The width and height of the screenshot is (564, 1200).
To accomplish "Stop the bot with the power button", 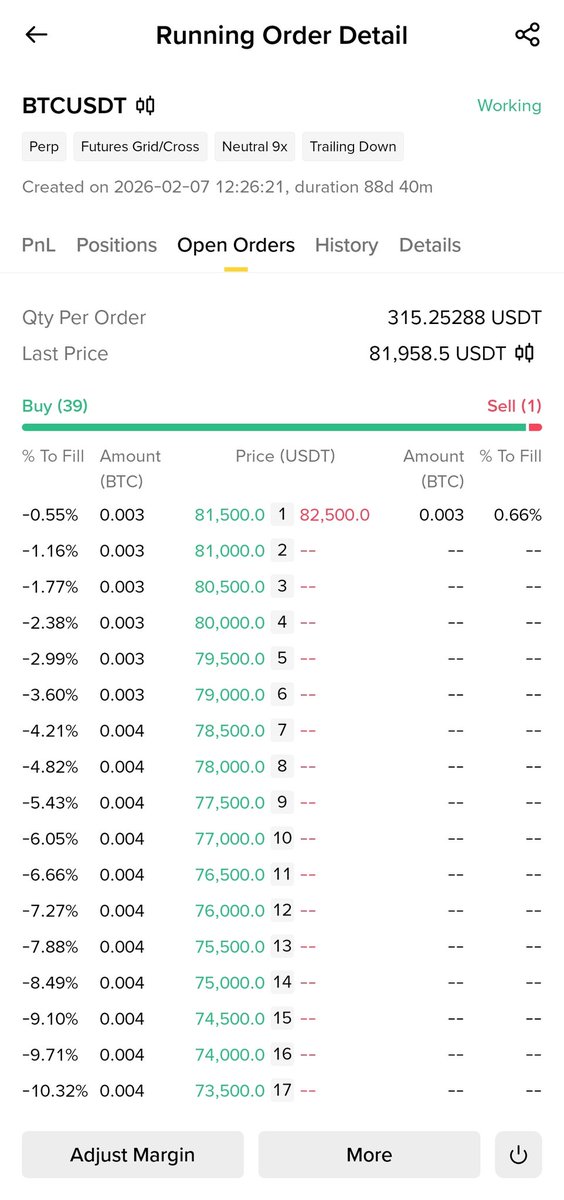I will [518, 1155].
